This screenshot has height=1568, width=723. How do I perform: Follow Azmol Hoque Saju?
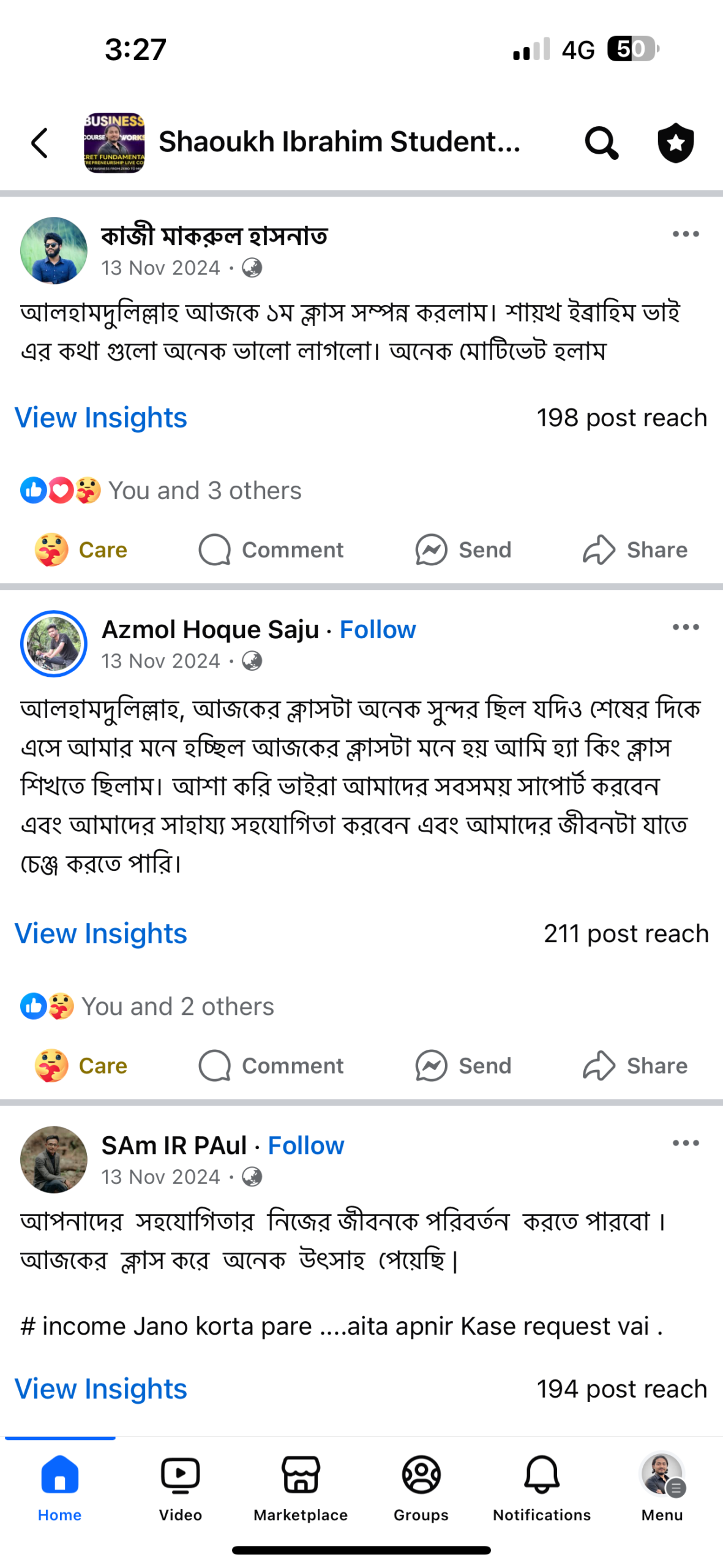coord(378,630)
